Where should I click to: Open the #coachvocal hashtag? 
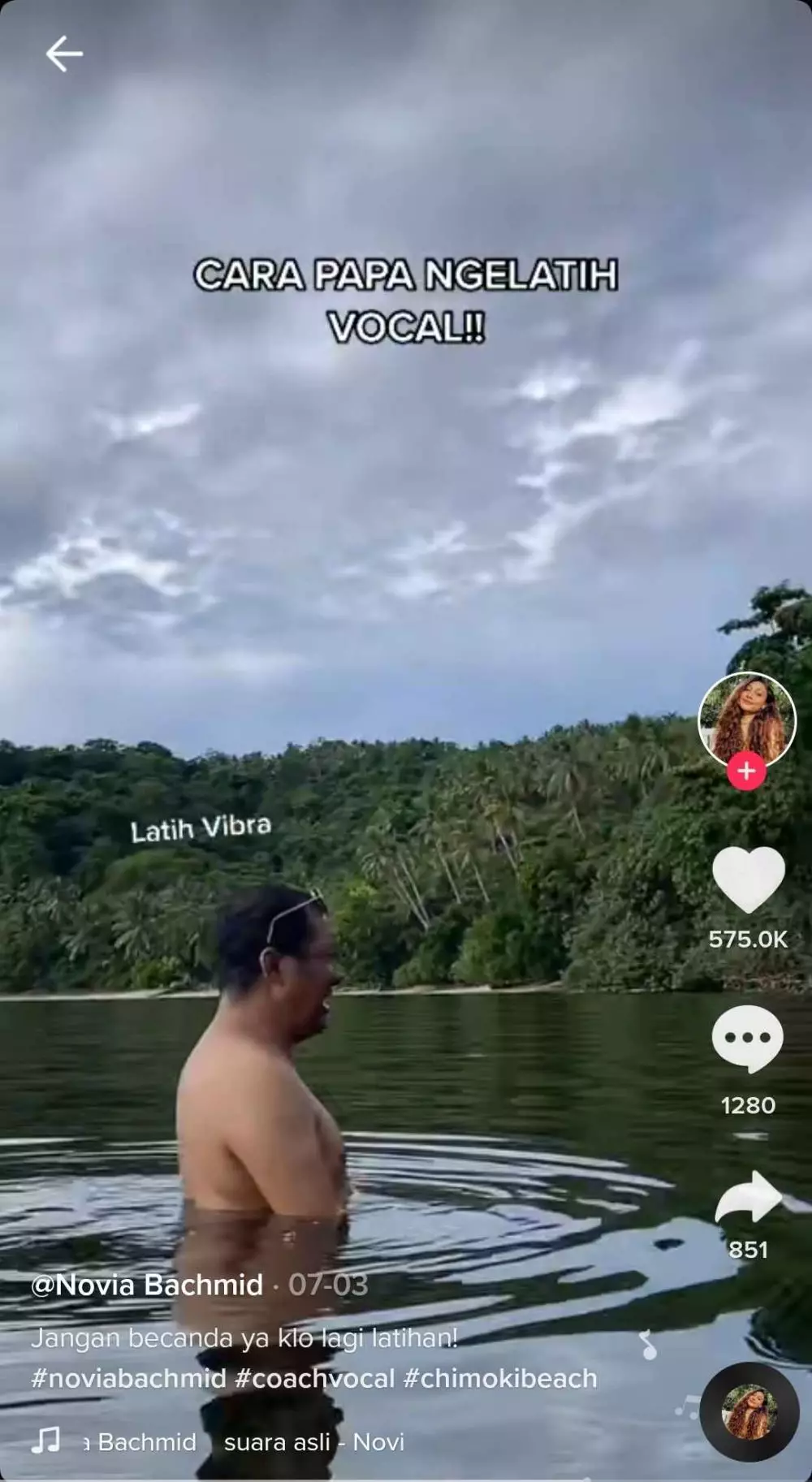click(x=315, y=1378)
